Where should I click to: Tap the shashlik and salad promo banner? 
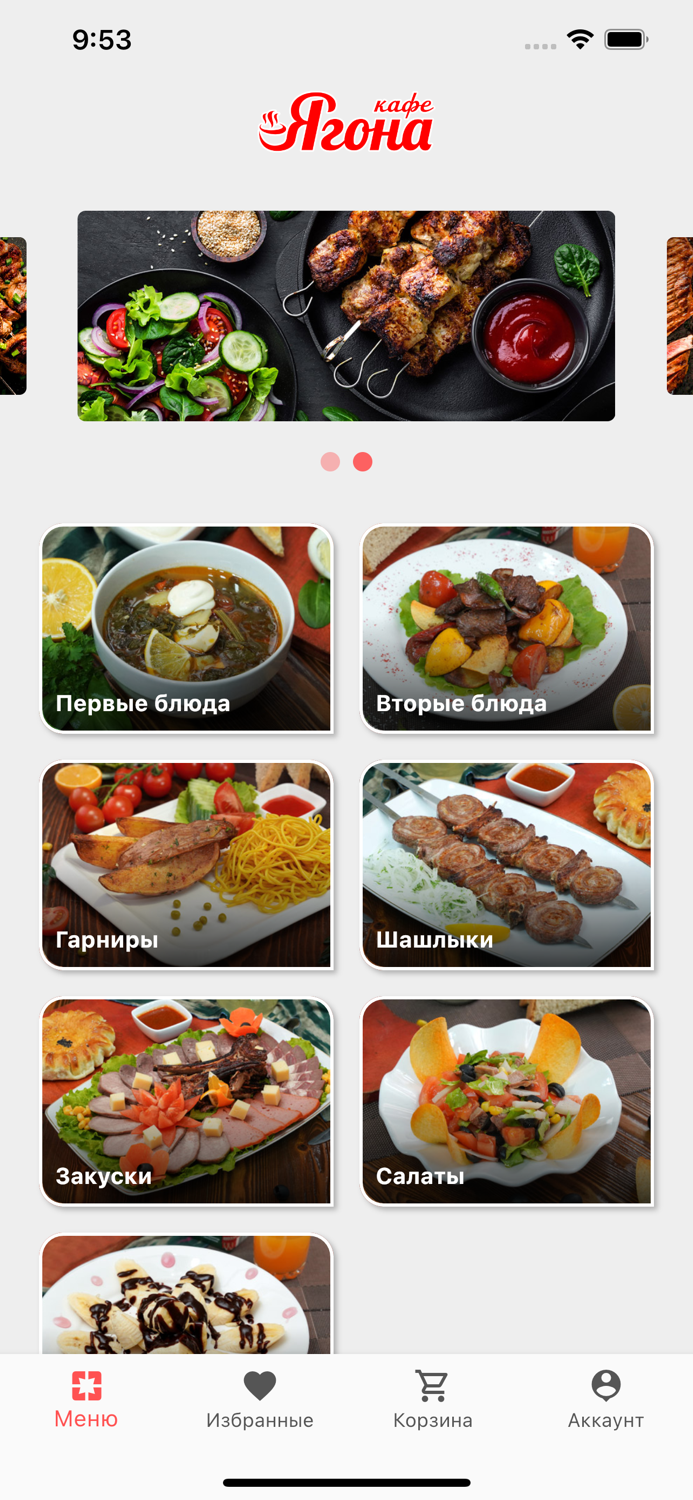pos(346,316)
